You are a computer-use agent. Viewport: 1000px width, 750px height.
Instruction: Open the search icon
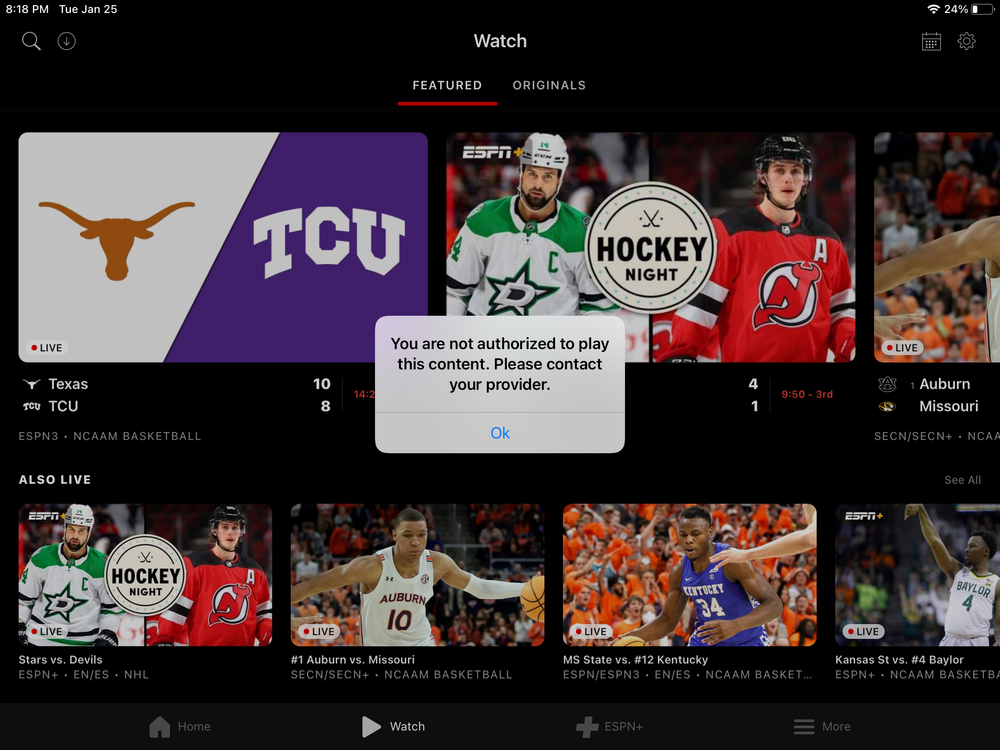point(32,41)
